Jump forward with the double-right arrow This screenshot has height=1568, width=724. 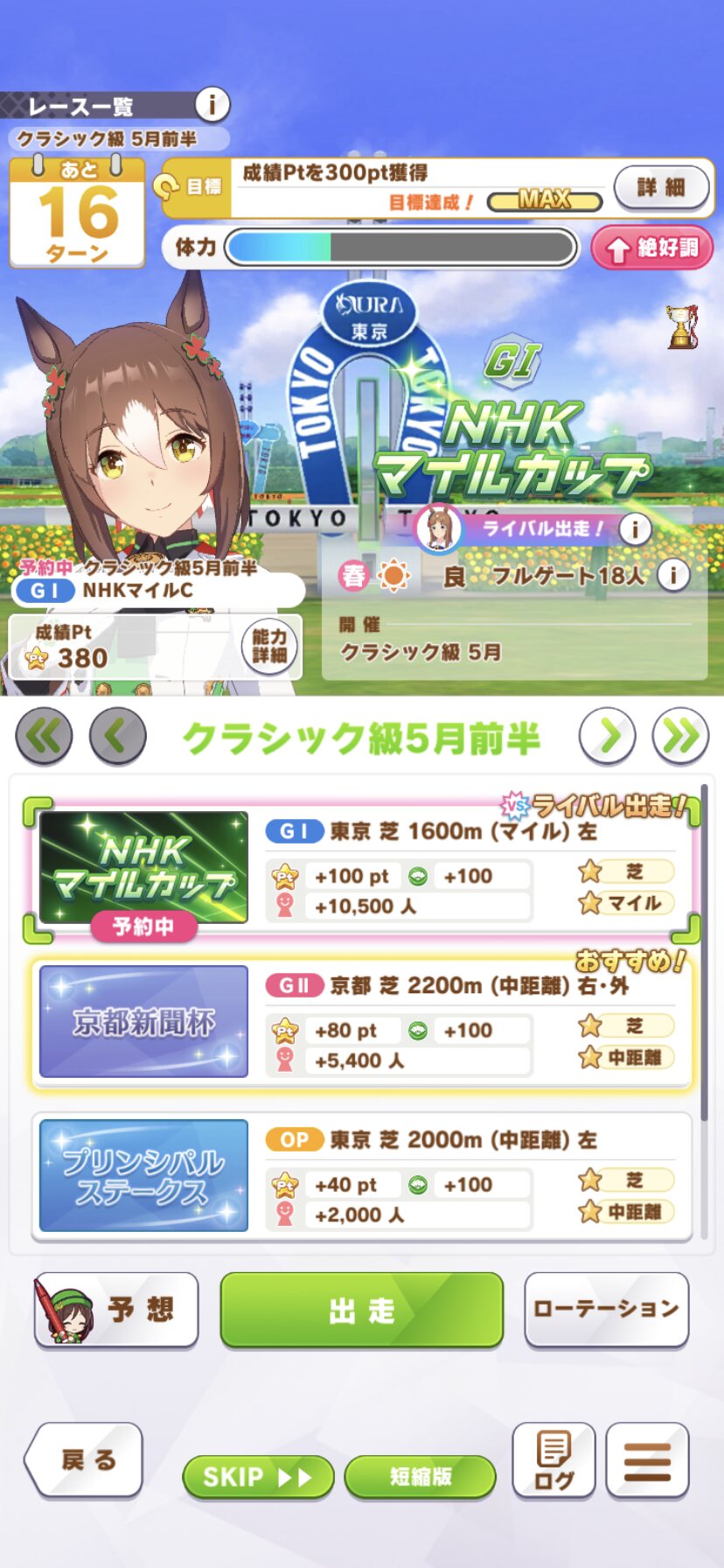click(680, 737)
